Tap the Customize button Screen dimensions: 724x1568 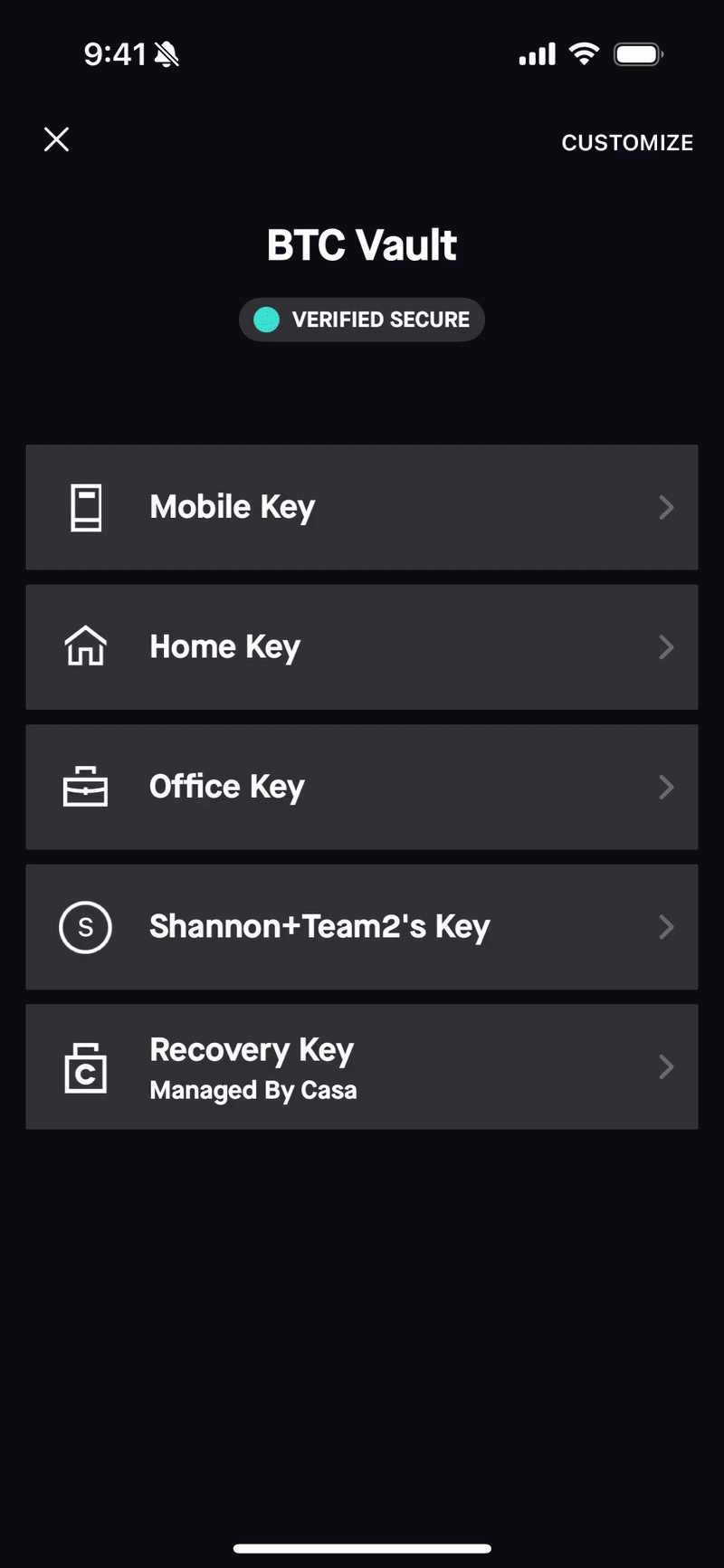[626, 143]
